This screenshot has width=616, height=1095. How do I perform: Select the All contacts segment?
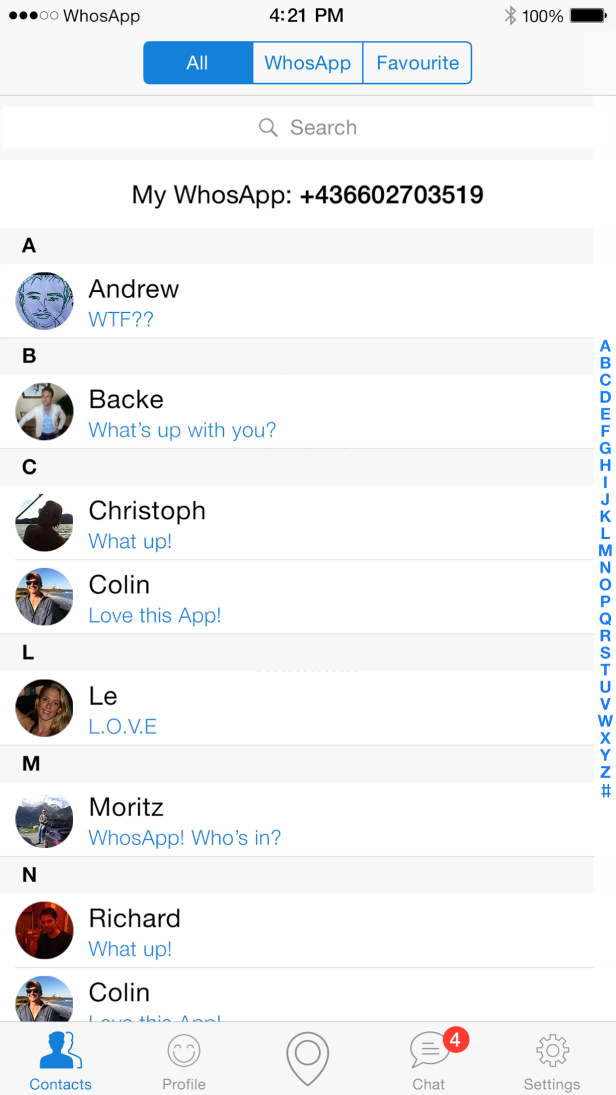pyautogui.click(x=198, y=63)
